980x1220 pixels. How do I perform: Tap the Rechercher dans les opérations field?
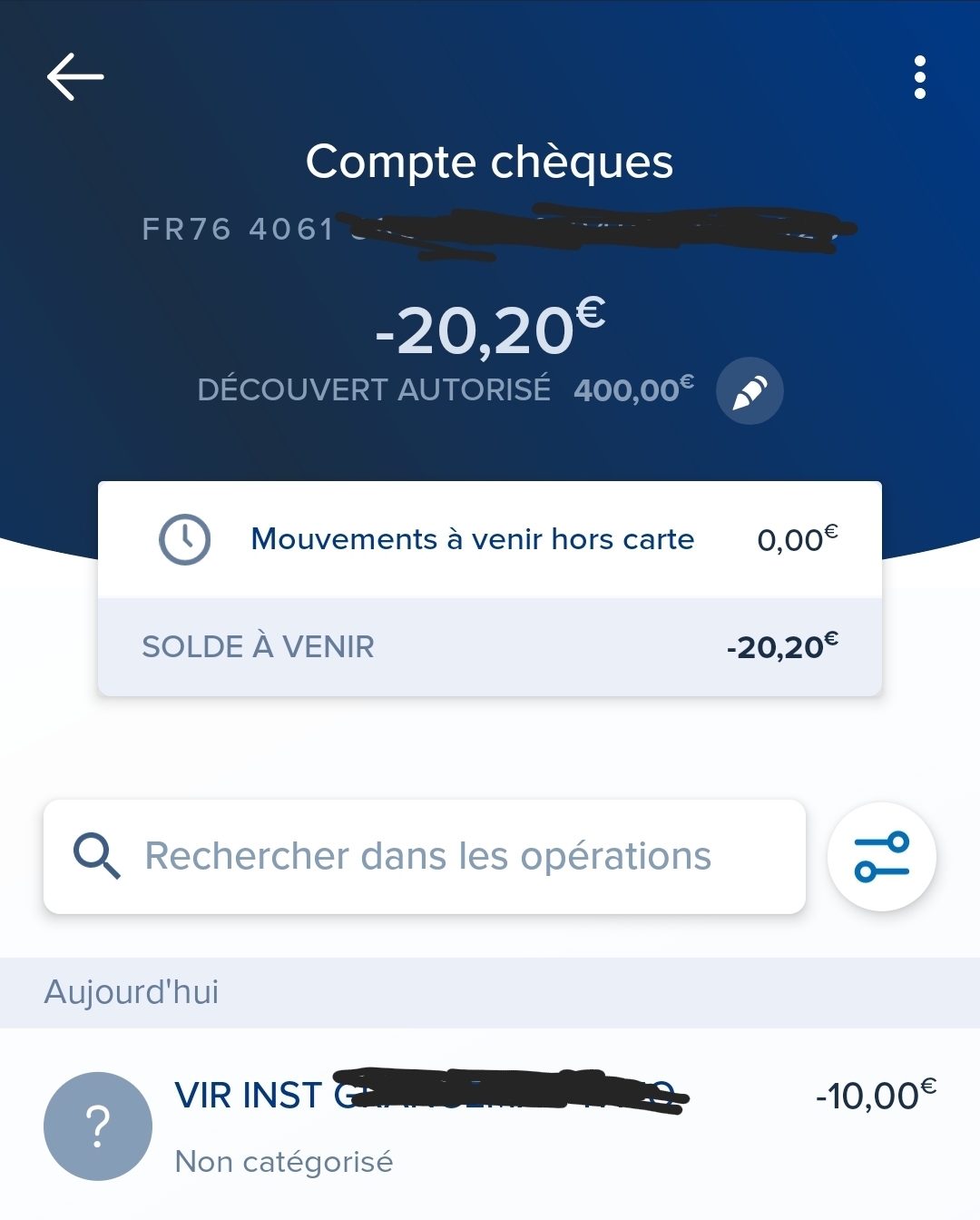pyautogui.click(x=426, y=857)
